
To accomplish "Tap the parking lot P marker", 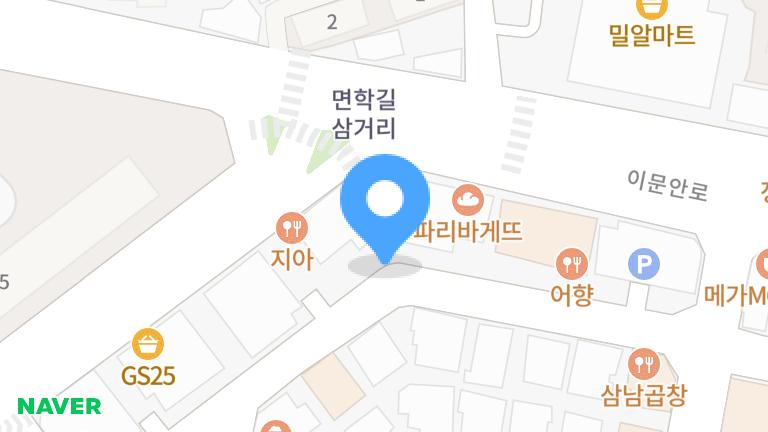I will [x=644, y=264].
